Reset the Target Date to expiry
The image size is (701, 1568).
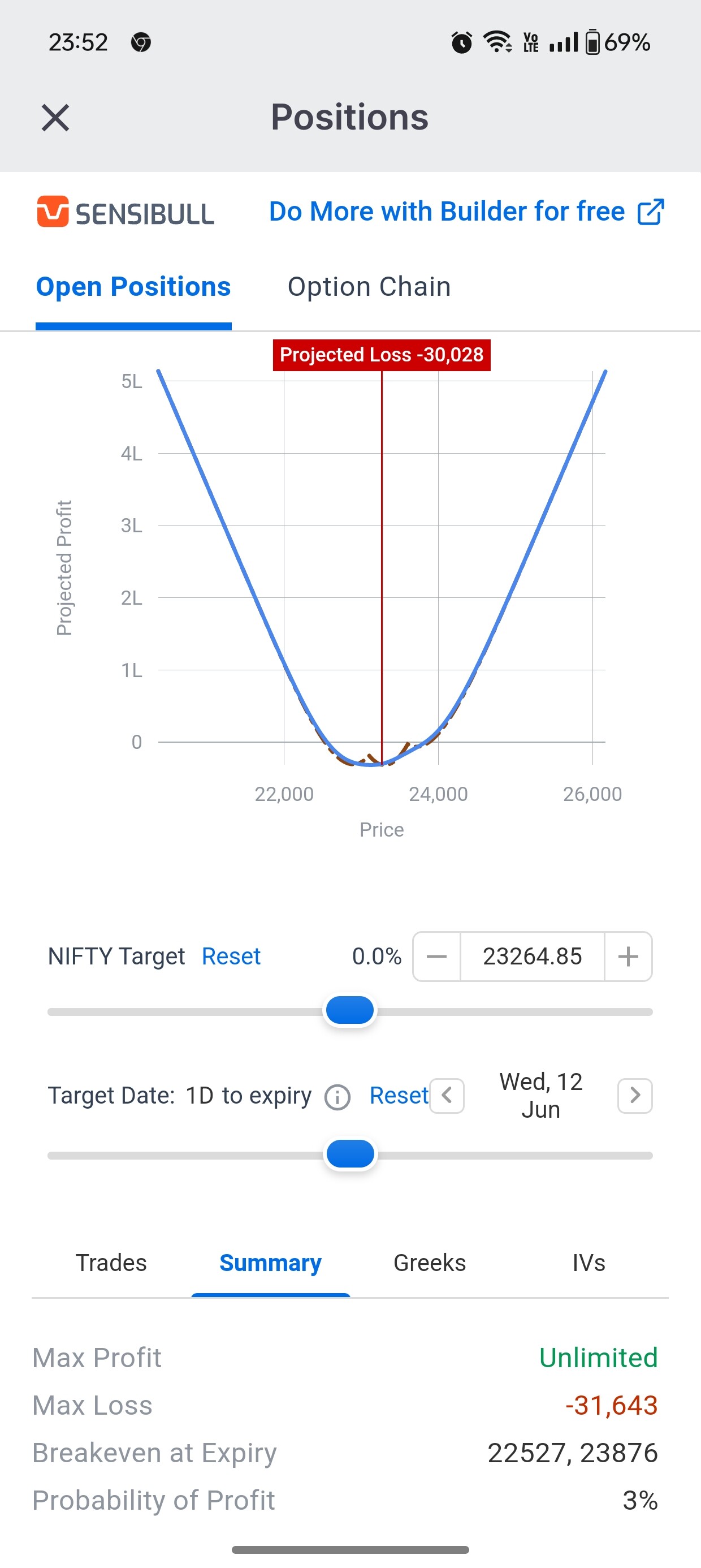pyautogui.click(x=399, y=1095)
